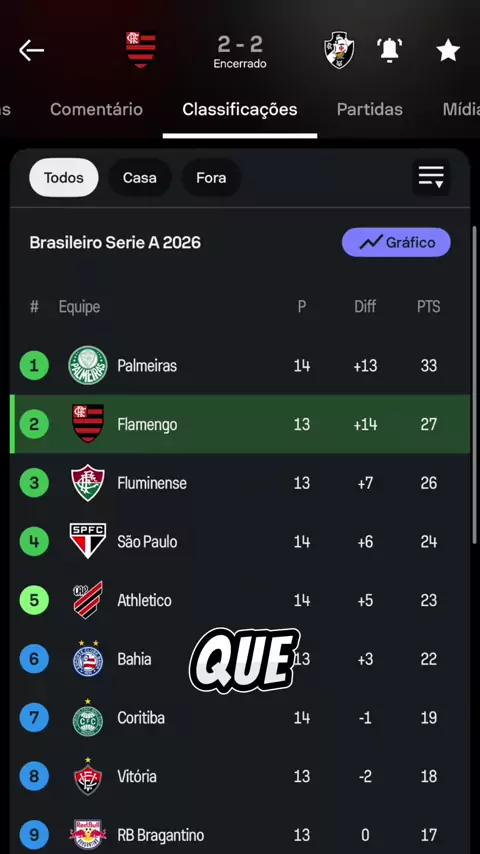Image resolution: width=480 pixels, height=854 pixels.
Task: Toggle the favorite star for this match
Action: (x=448, y=50)
